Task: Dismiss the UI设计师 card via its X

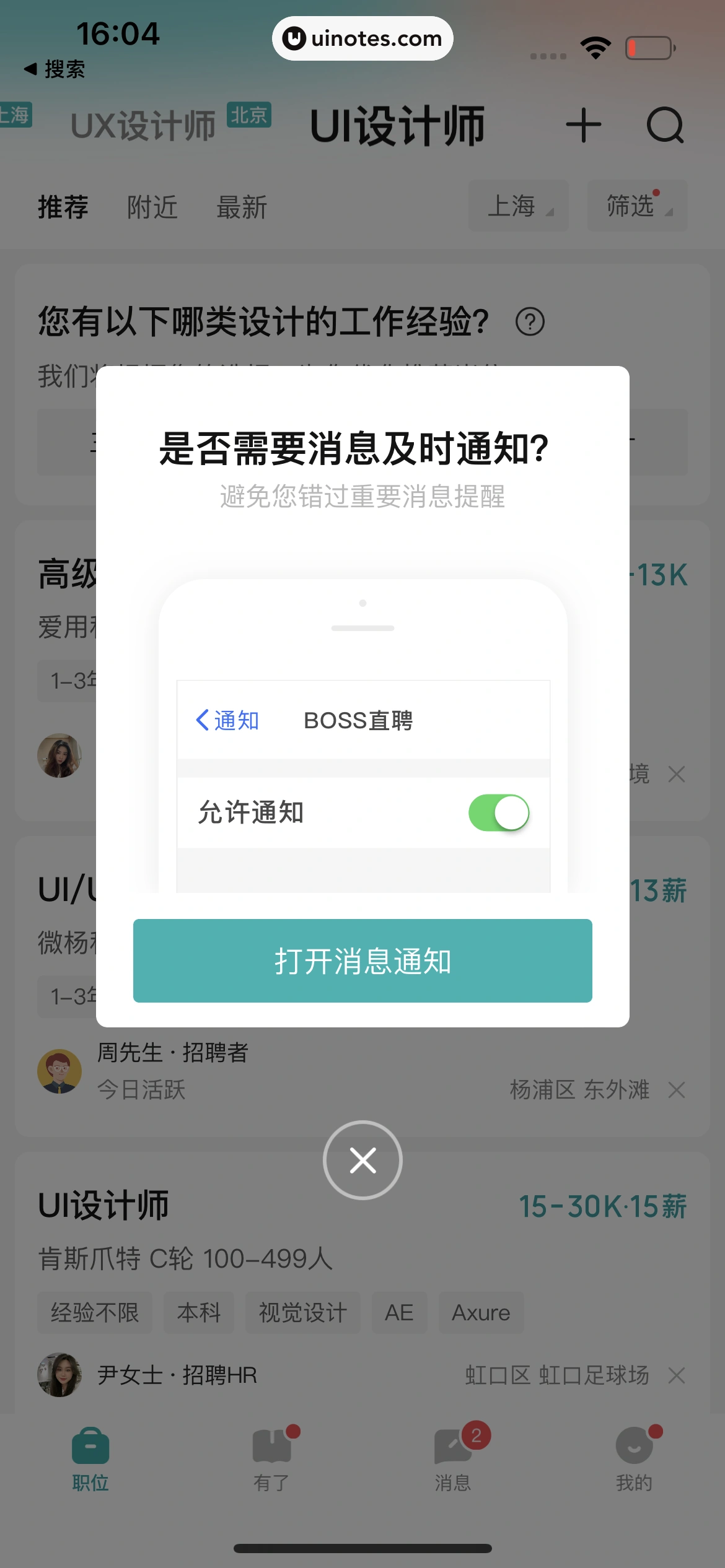Action: pyautogui.click(x=677, y=1376)
